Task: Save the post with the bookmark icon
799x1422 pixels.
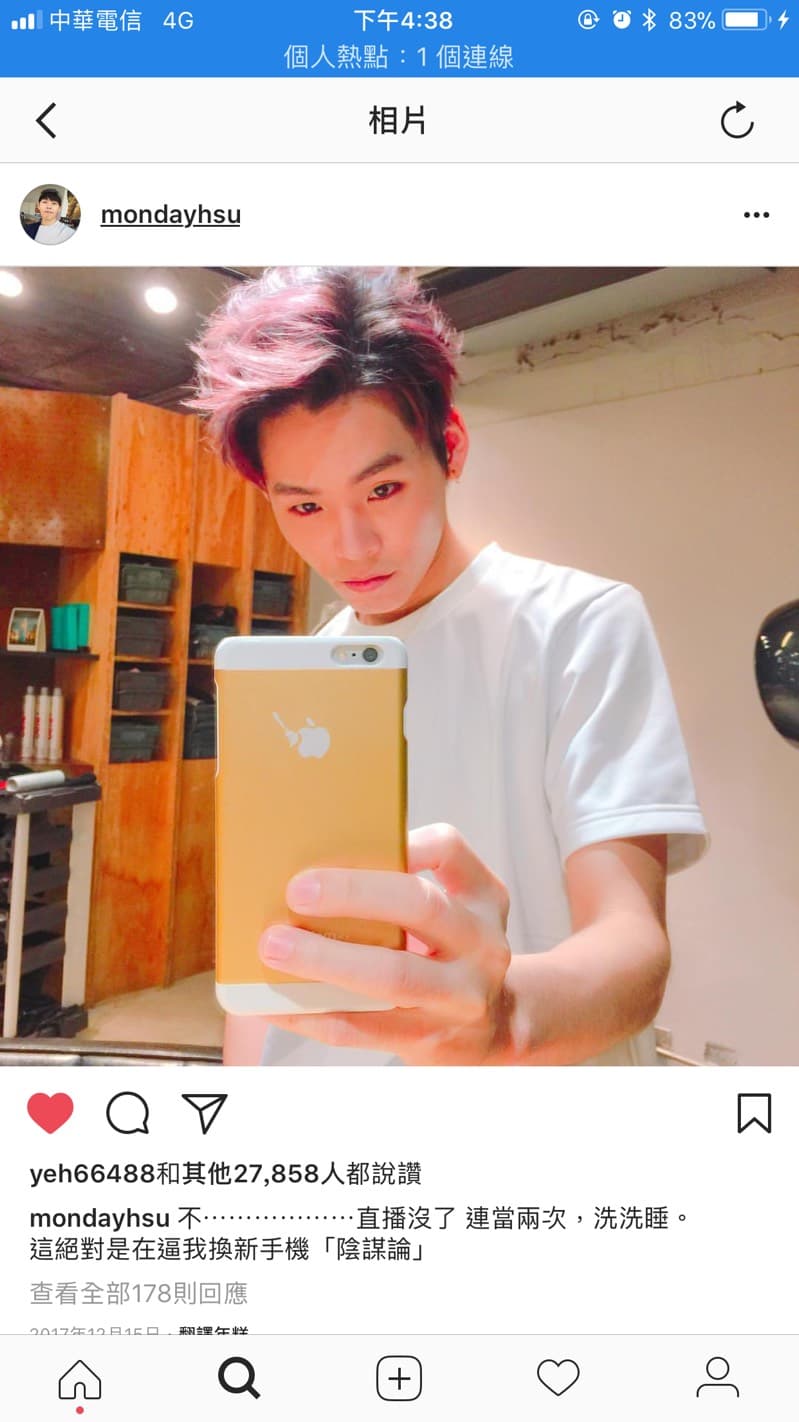Action: point(754,1113)
